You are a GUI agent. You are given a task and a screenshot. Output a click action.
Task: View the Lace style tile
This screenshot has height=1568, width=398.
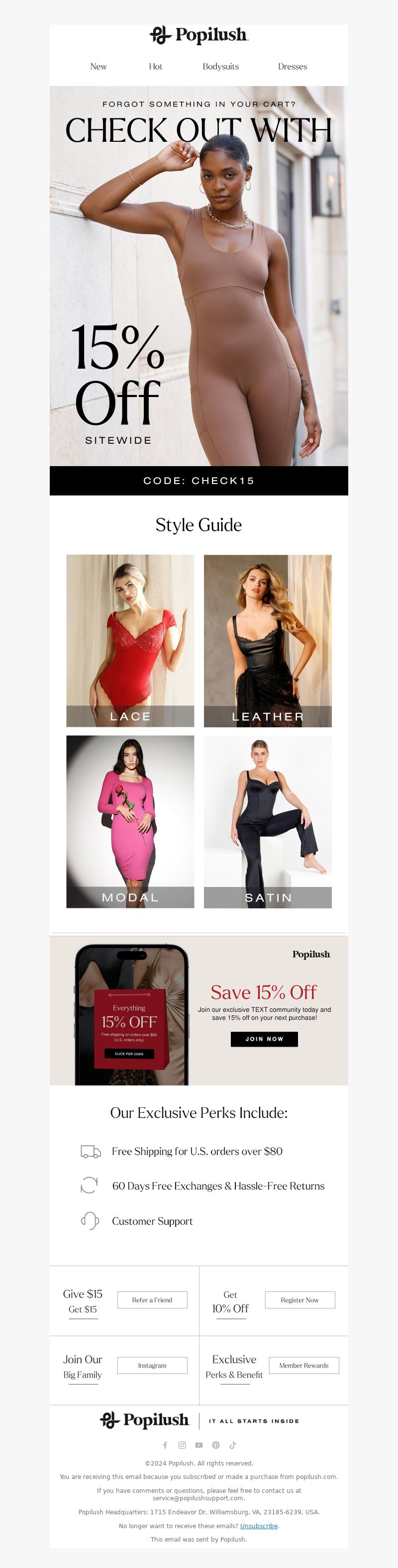(130, 640)
